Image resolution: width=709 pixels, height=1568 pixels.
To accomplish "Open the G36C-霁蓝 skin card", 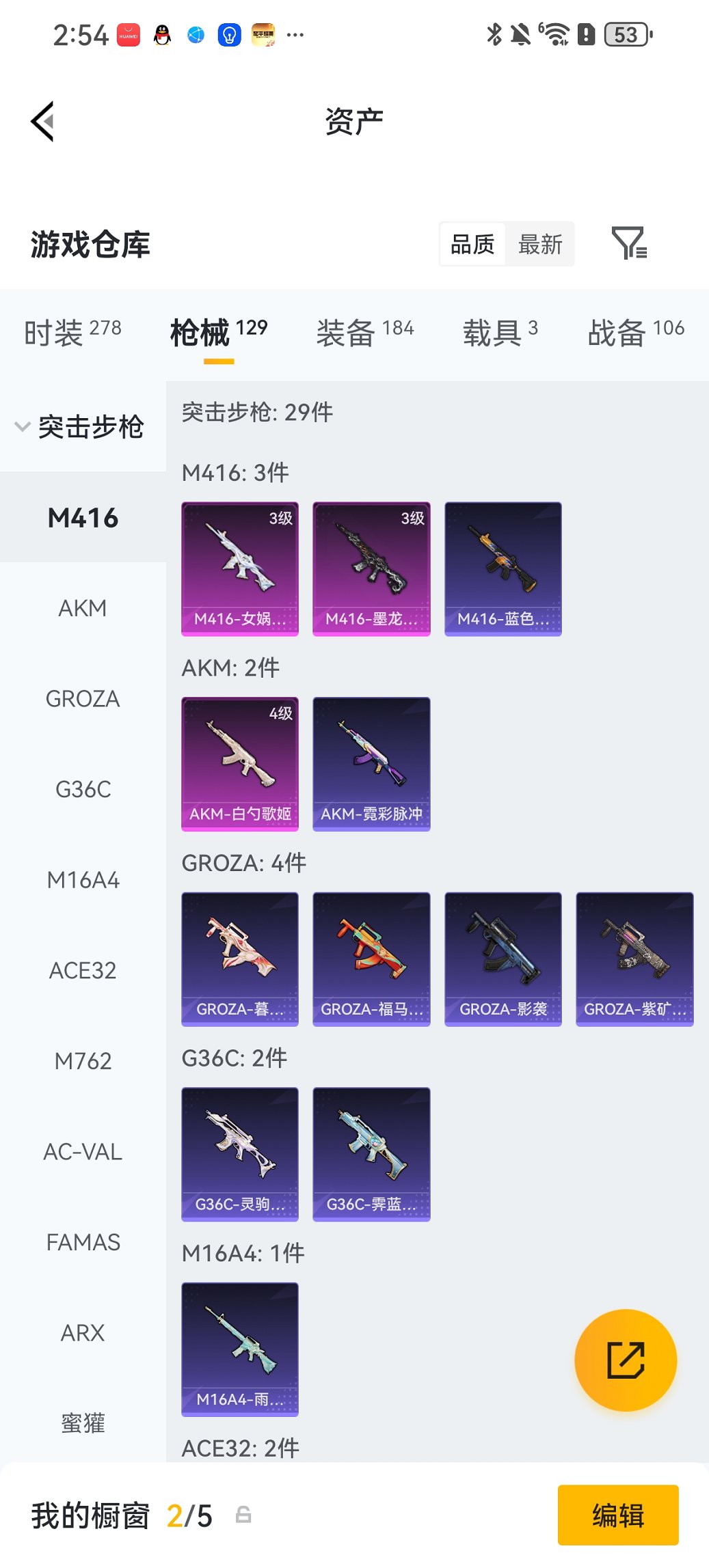I will pyautogui.click(x=371, y=1154).
